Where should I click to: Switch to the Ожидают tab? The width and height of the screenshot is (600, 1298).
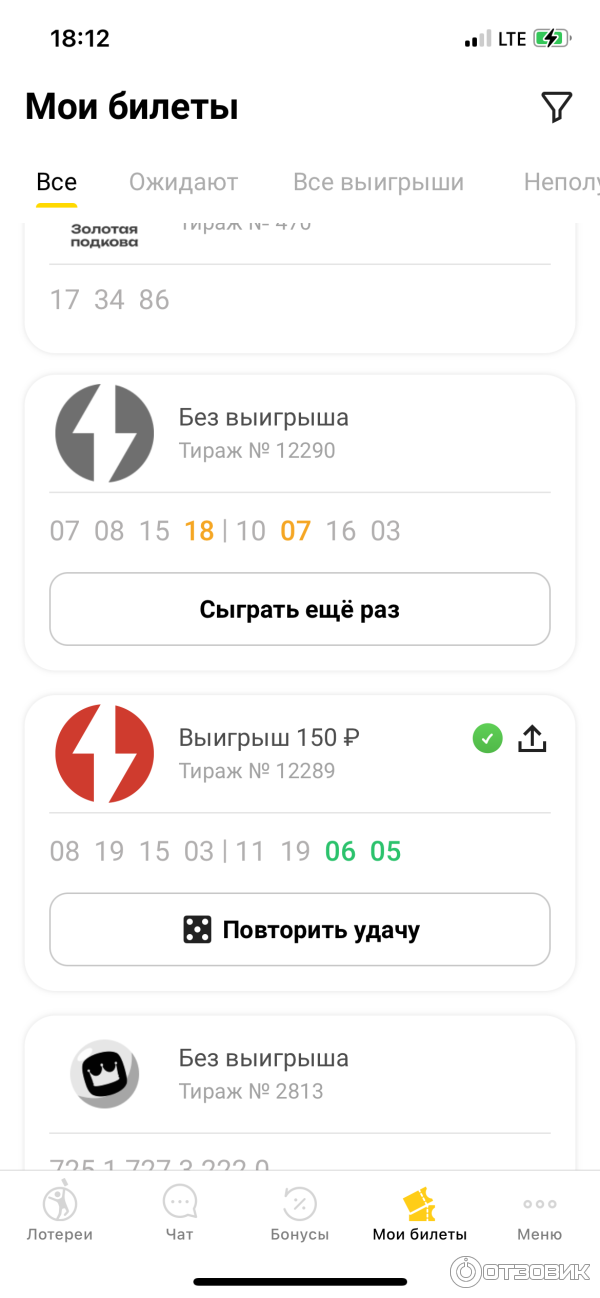click(183, 182)
